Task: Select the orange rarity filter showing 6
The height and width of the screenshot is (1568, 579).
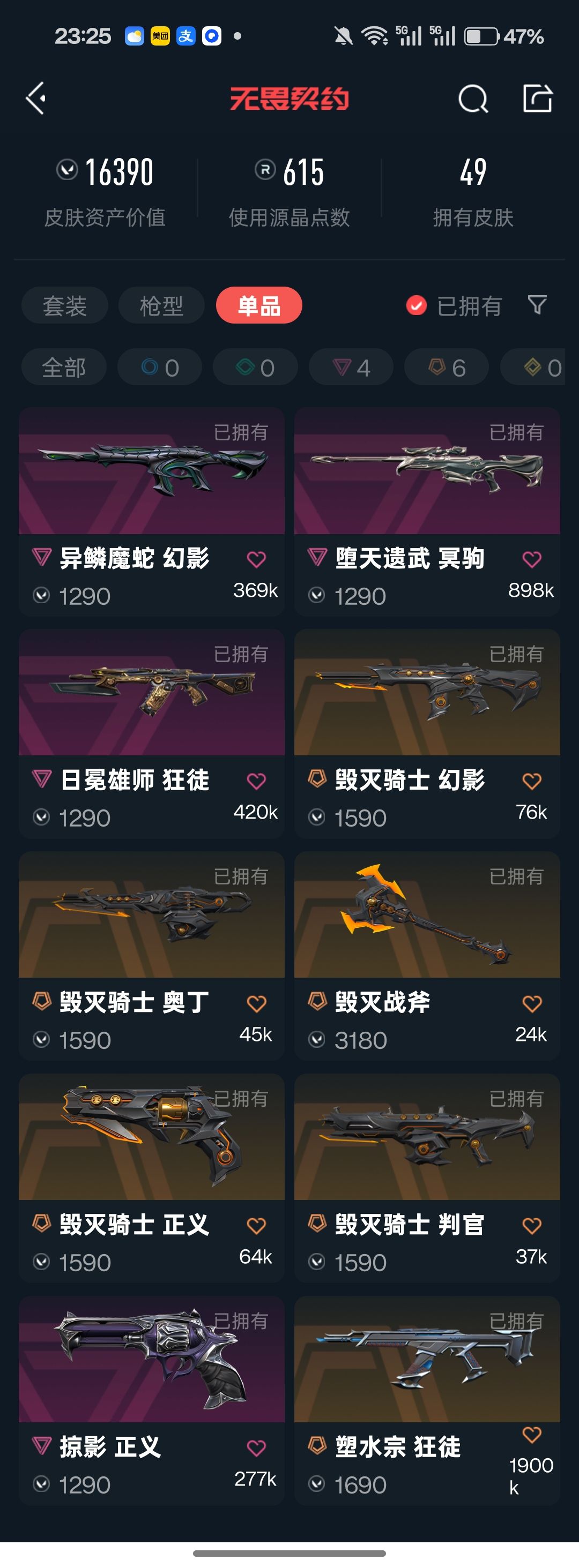Action: (446, 366)
